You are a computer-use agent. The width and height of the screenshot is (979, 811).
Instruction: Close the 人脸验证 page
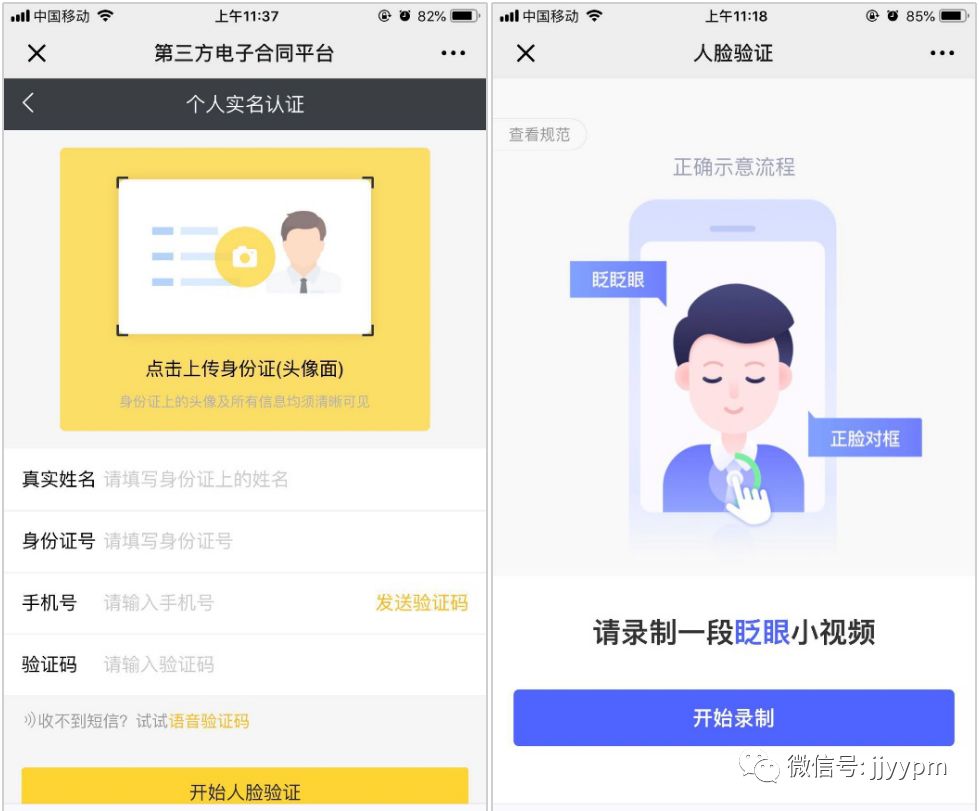pos(526,53)
